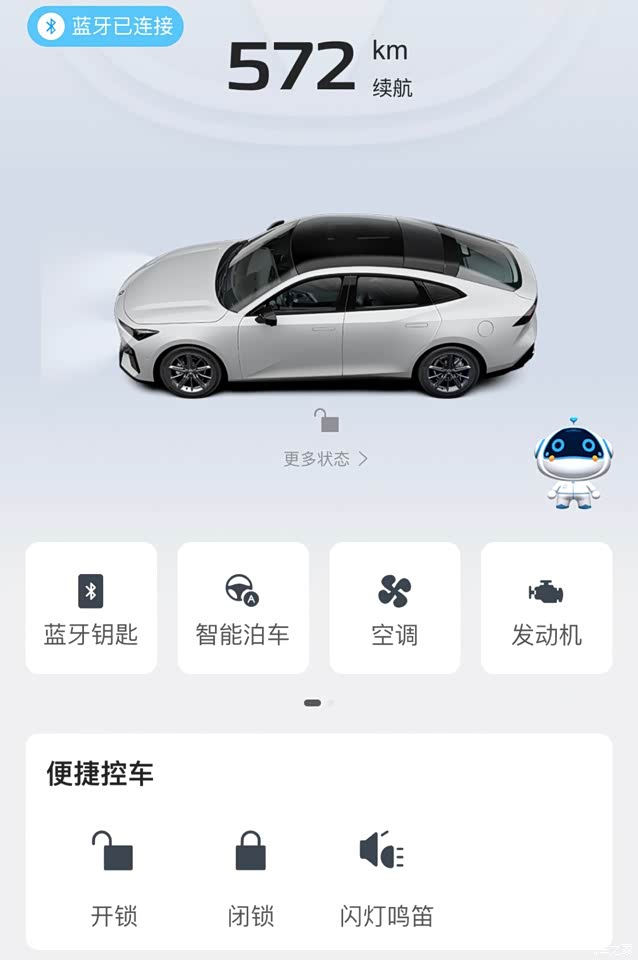Tap the page indicator dots

[x=319, y=703]
